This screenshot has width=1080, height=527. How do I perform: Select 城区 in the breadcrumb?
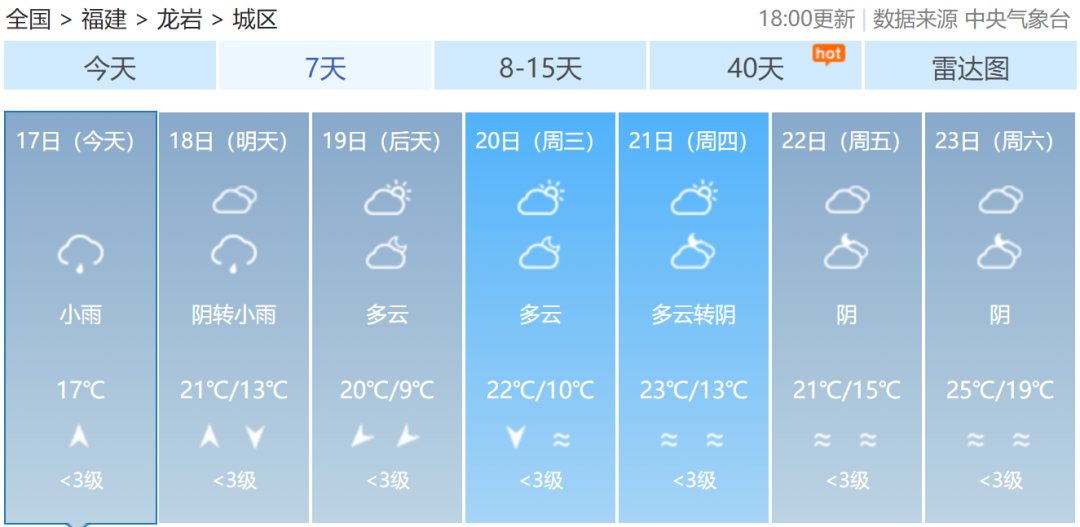(254, 19)
